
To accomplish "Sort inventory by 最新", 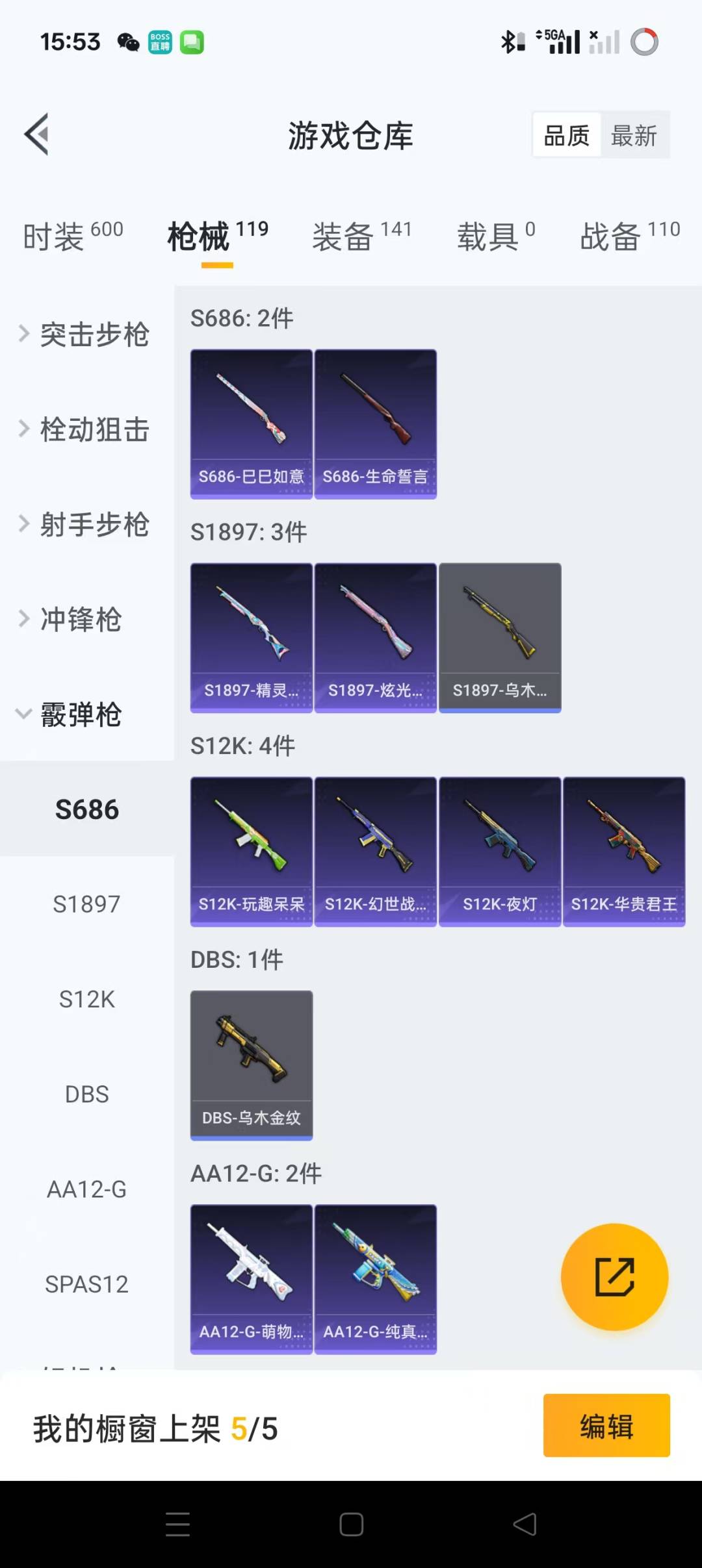I will click(634, 136).
